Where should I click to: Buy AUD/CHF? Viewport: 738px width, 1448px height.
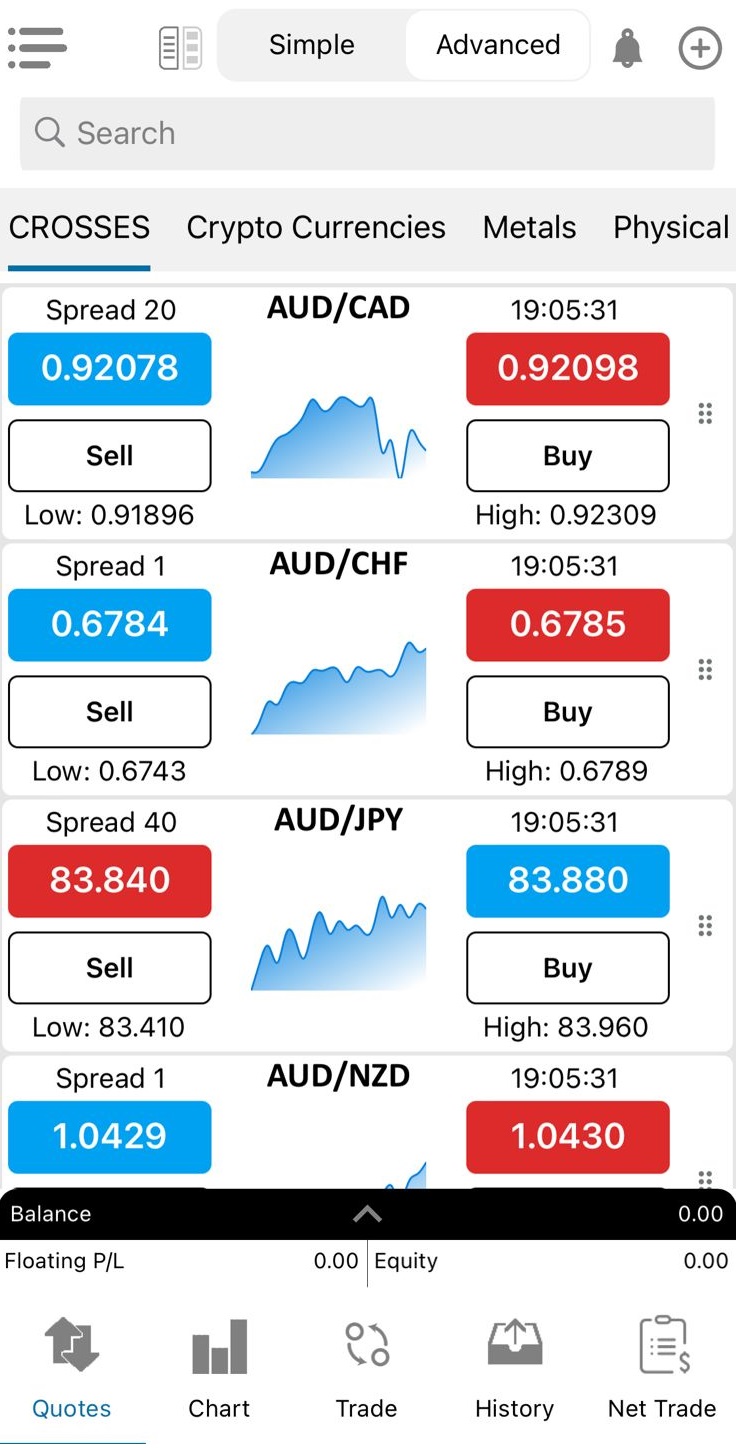(x=568, y=712)
